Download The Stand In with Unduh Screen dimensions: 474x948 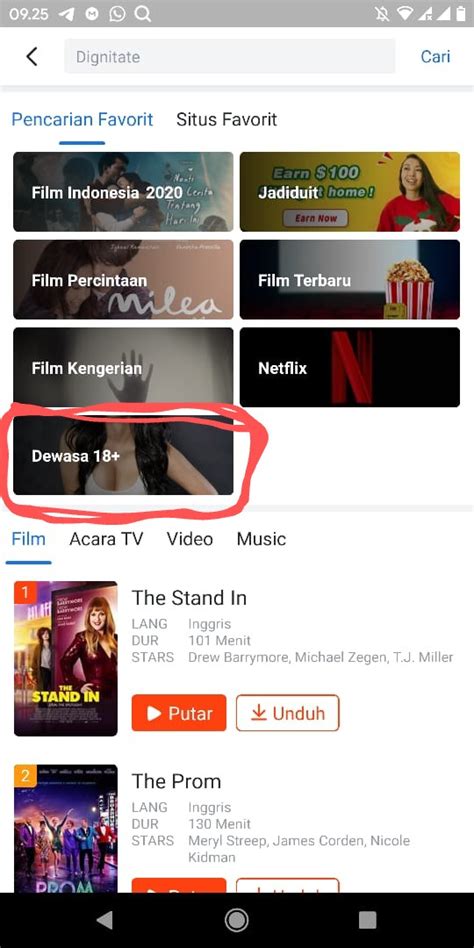pyautogui.click(x=288, y=713)
